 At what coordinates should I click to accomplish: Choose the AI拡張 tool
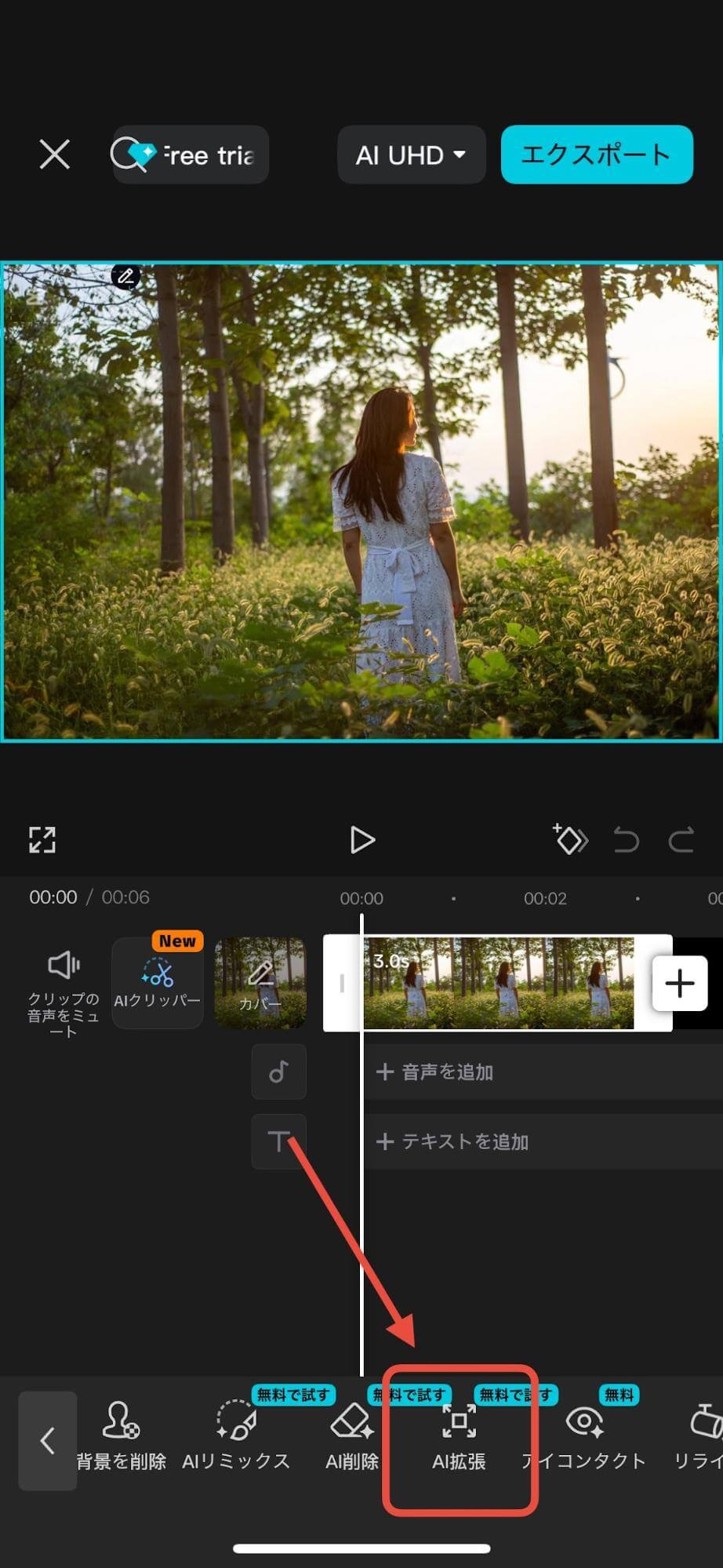click(460, 1437)
